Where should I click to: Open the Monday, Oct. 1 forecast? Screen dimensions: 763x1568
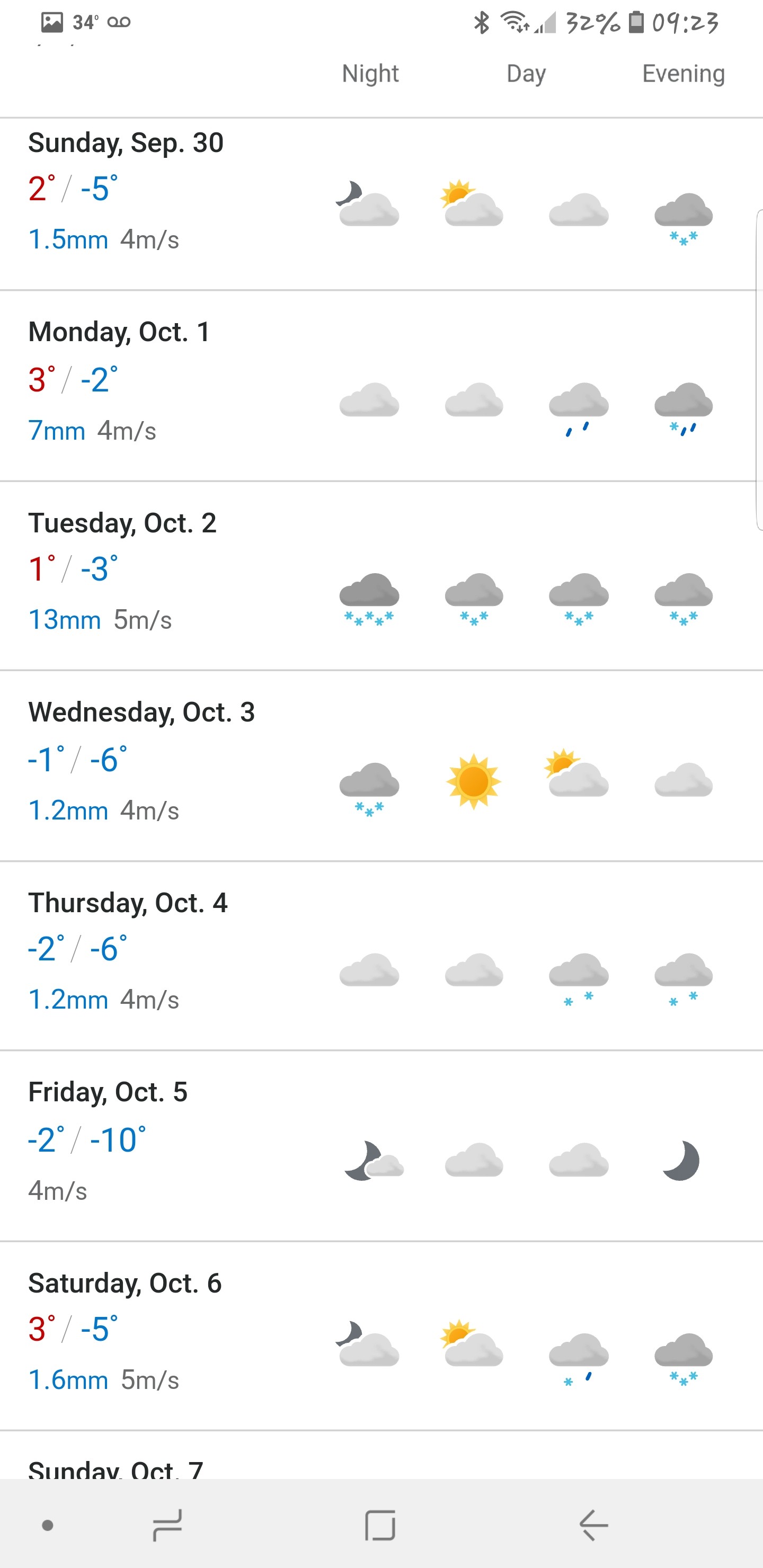[381, 386]
